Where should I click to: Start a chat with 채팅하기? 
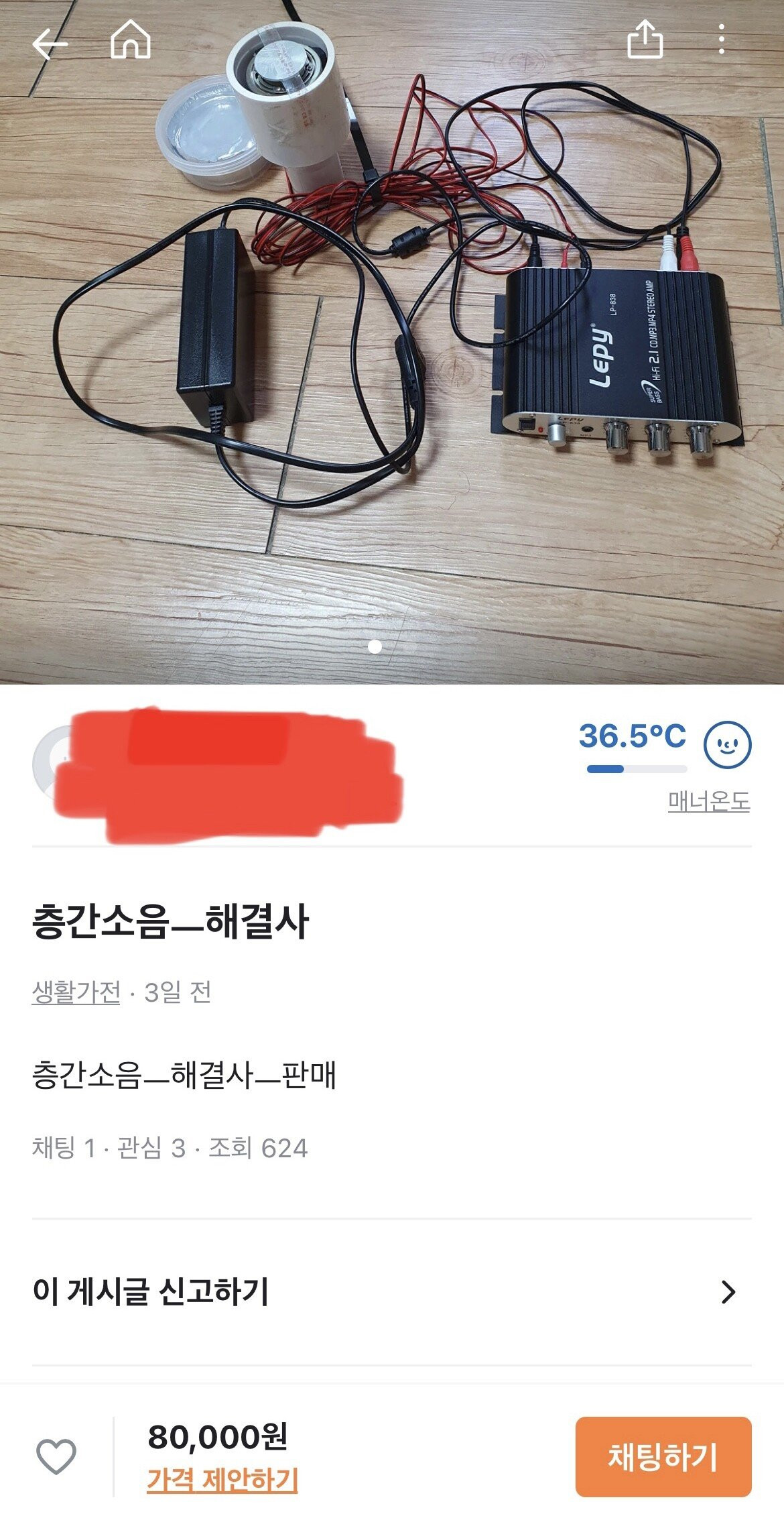click(x=663, y=1457)
